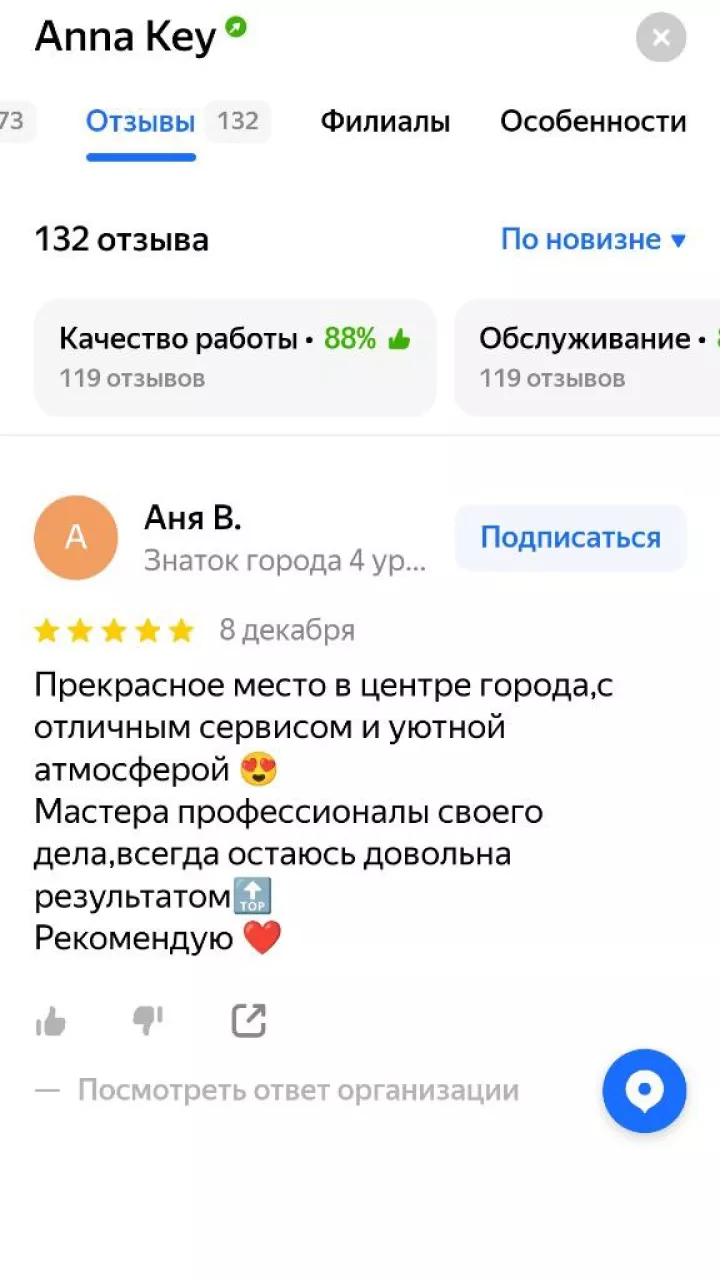Filter reviews by Качество работы
The width and height of the screenshot is (720, 1280).
point(235,357)
